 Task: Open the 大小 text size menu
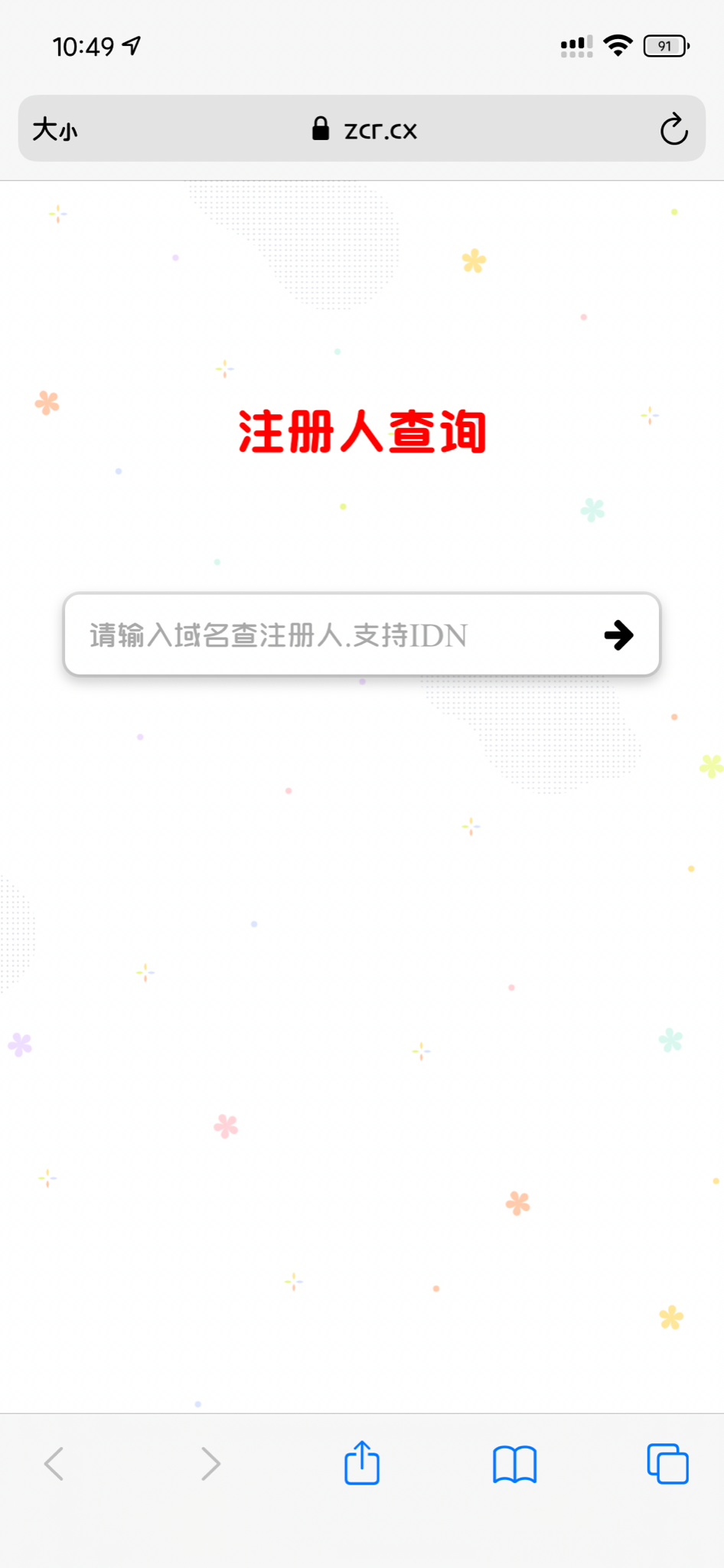55,129
